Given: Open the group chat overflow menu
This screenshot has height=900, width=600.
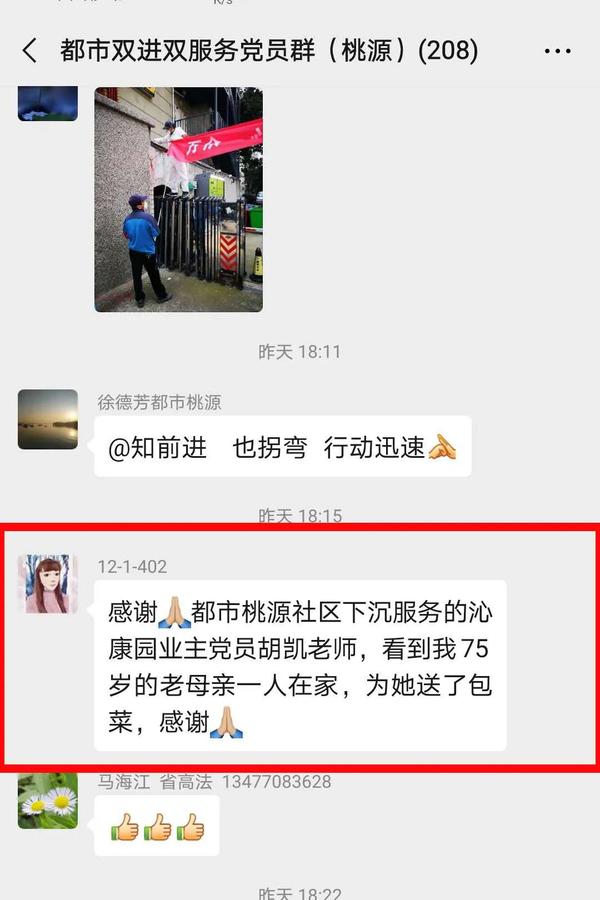Looking at the screenshot, I should (x=557, y=51).
